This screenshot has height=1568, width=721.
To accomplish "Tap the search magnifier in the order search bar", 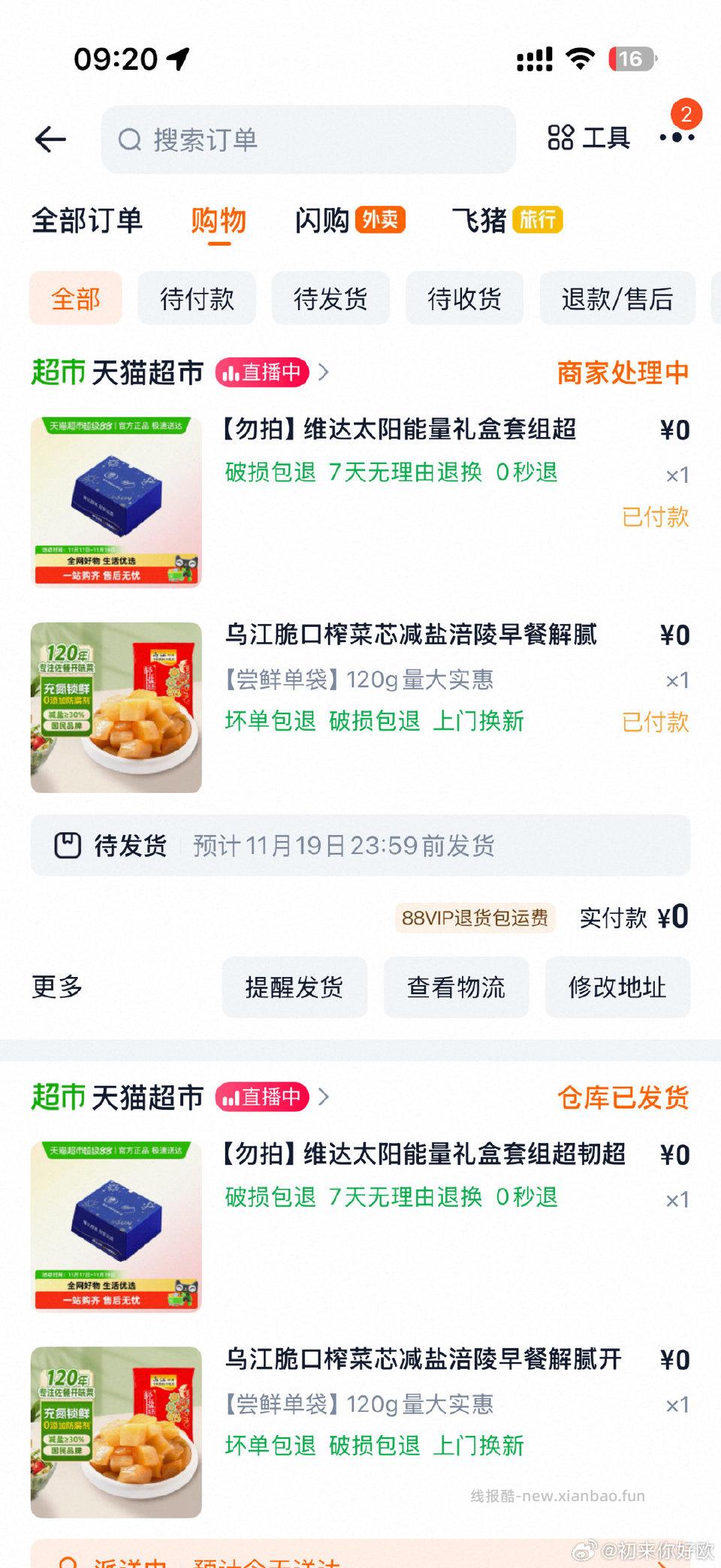I will coord(132,139).
